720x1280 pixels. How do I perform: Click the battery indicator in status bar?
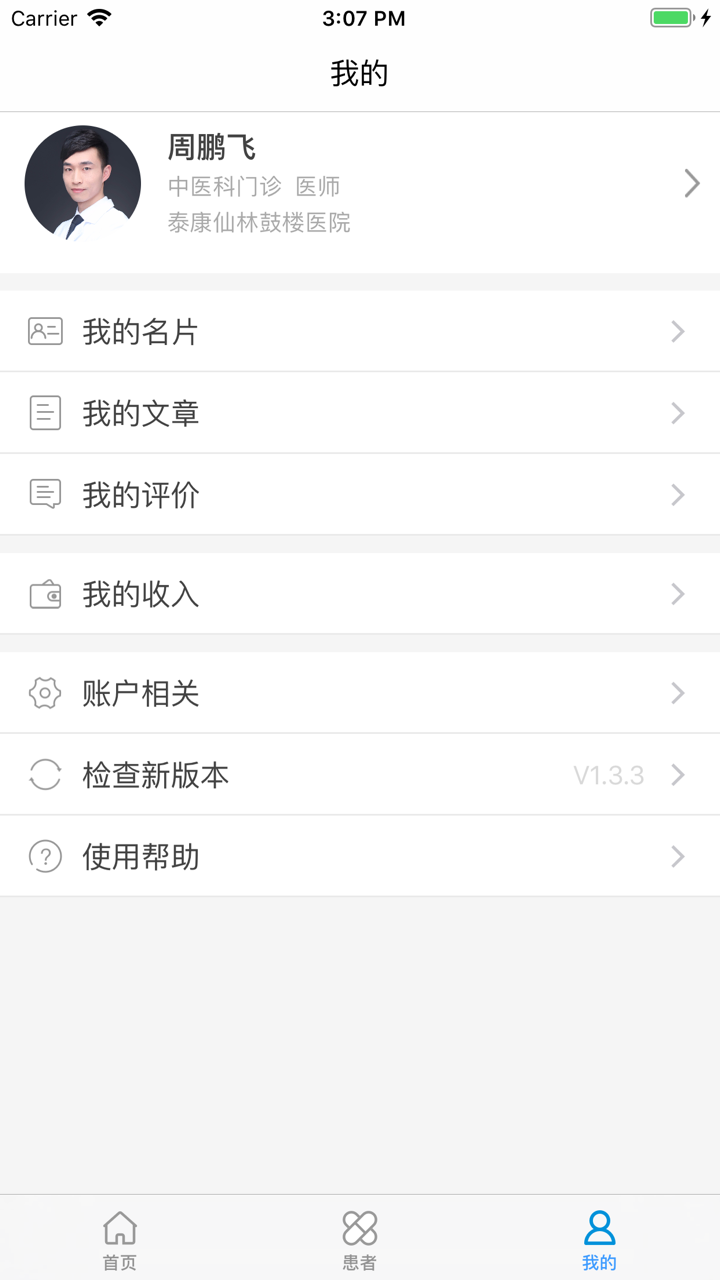[671, 16]
